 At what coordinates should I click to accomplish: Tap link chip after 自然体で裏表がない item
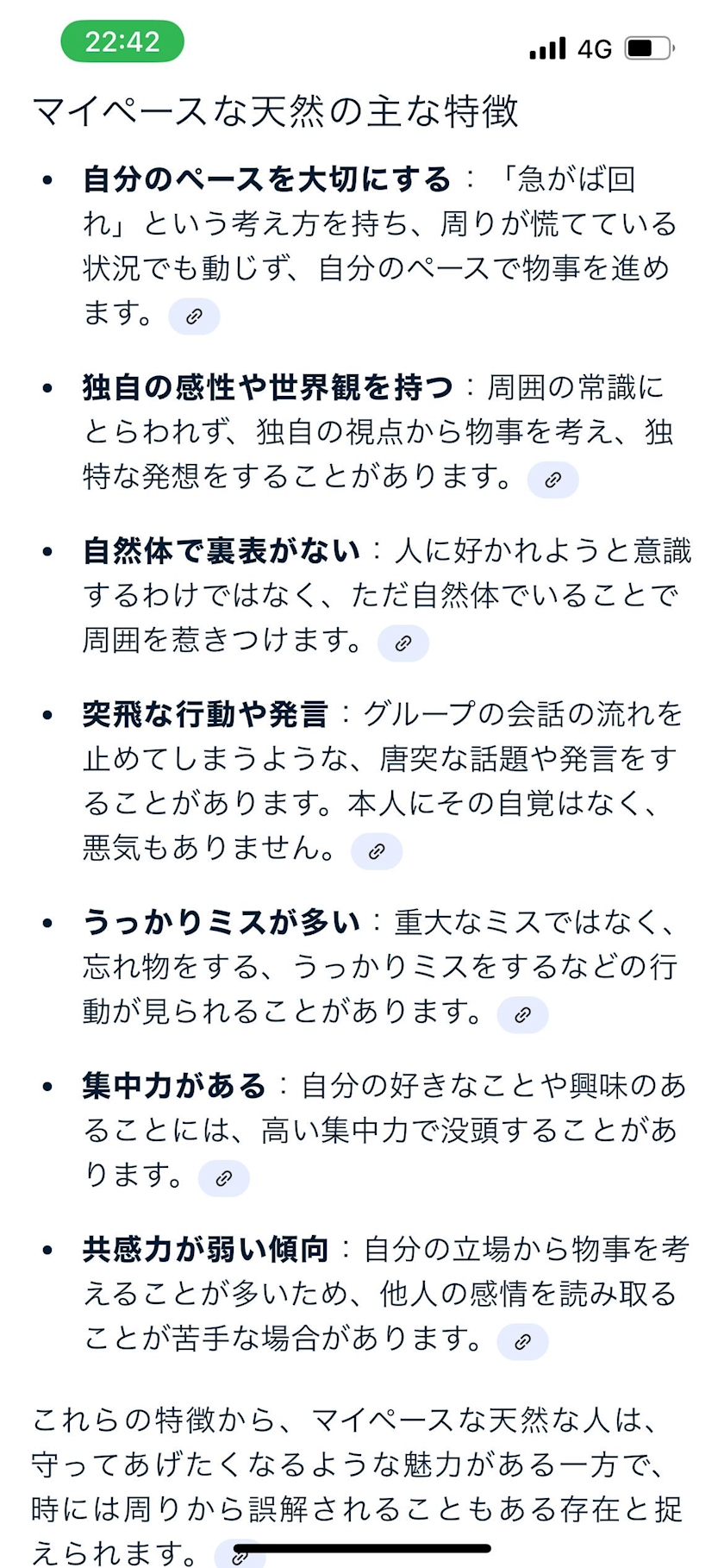tap(403, 643)
